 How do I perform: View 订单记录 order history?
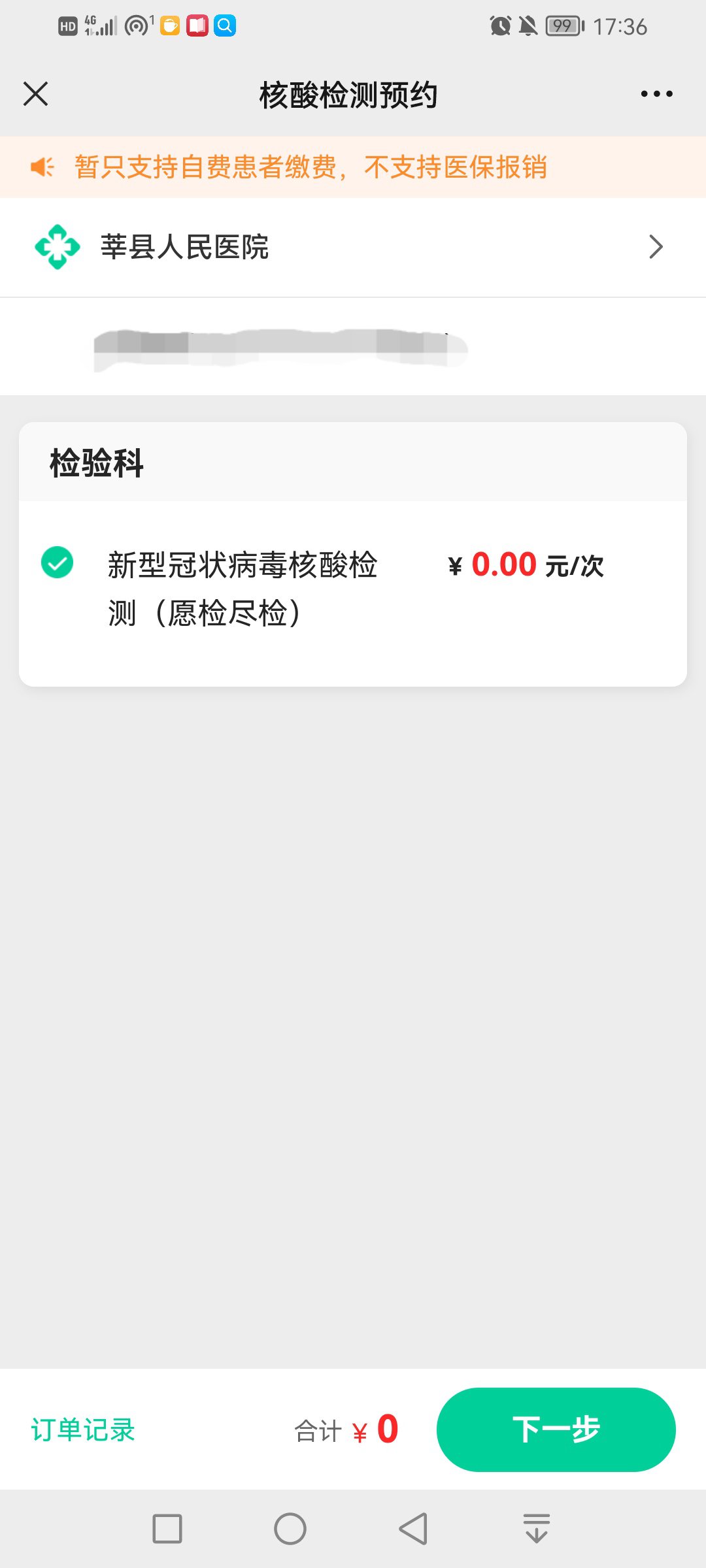83,1429
